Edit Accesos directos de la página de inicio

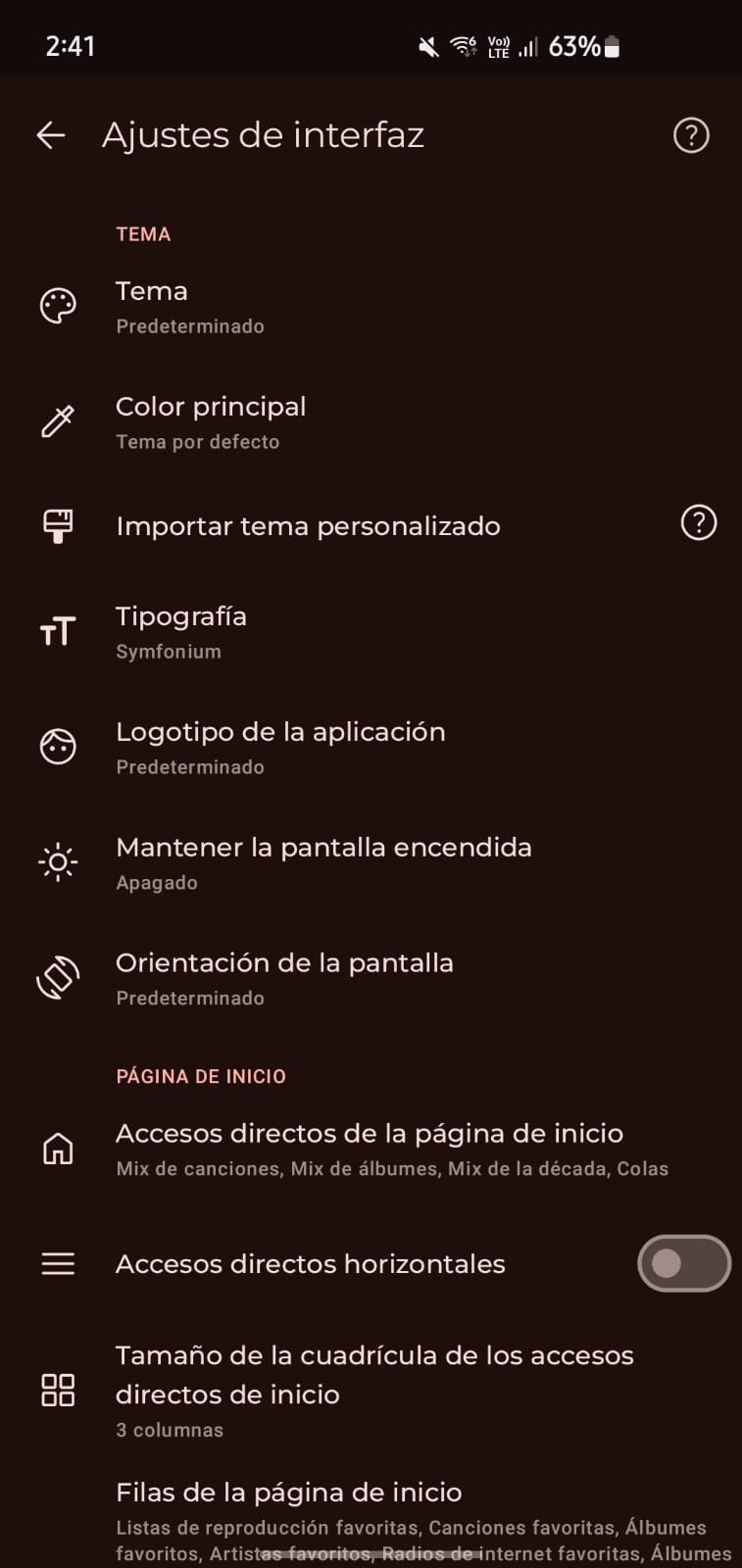[x=371, y=1149]
